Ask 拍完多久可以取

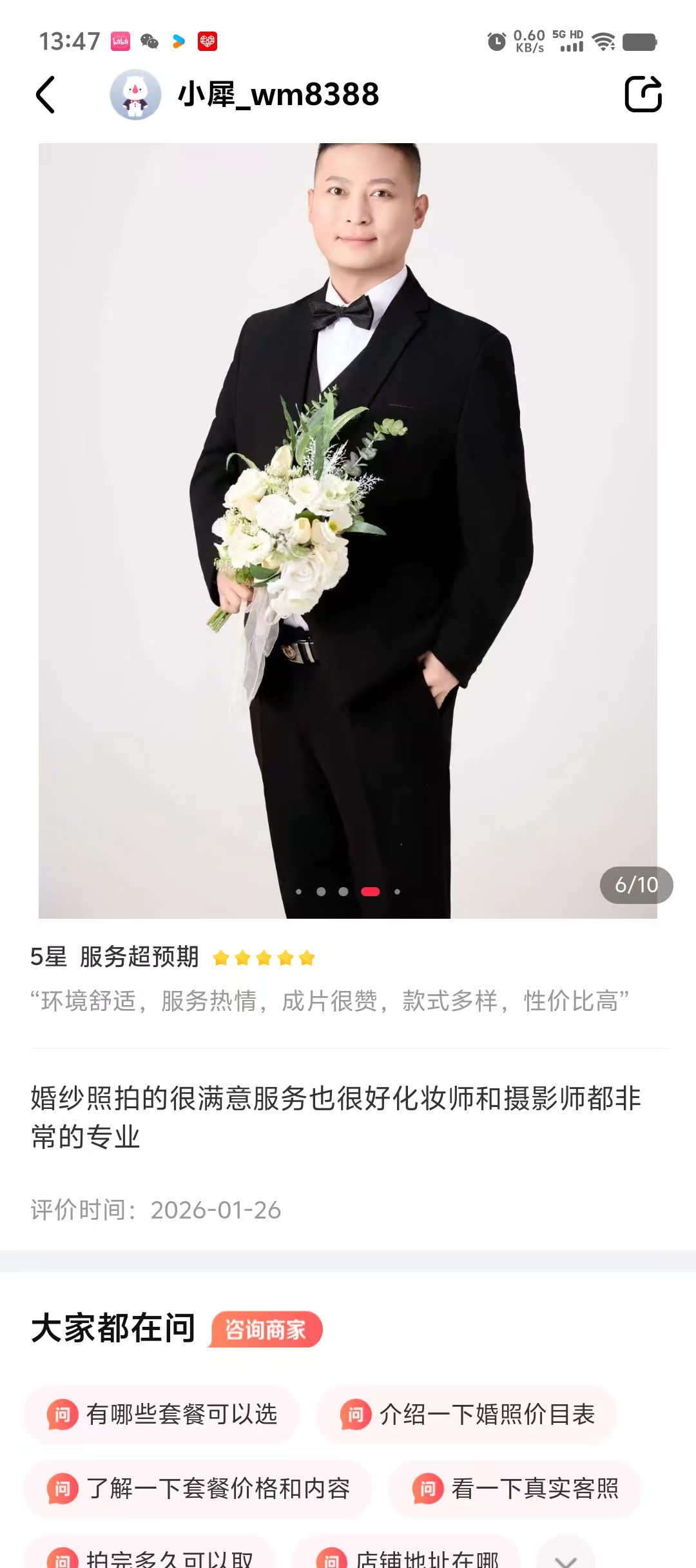[151, 1558]
